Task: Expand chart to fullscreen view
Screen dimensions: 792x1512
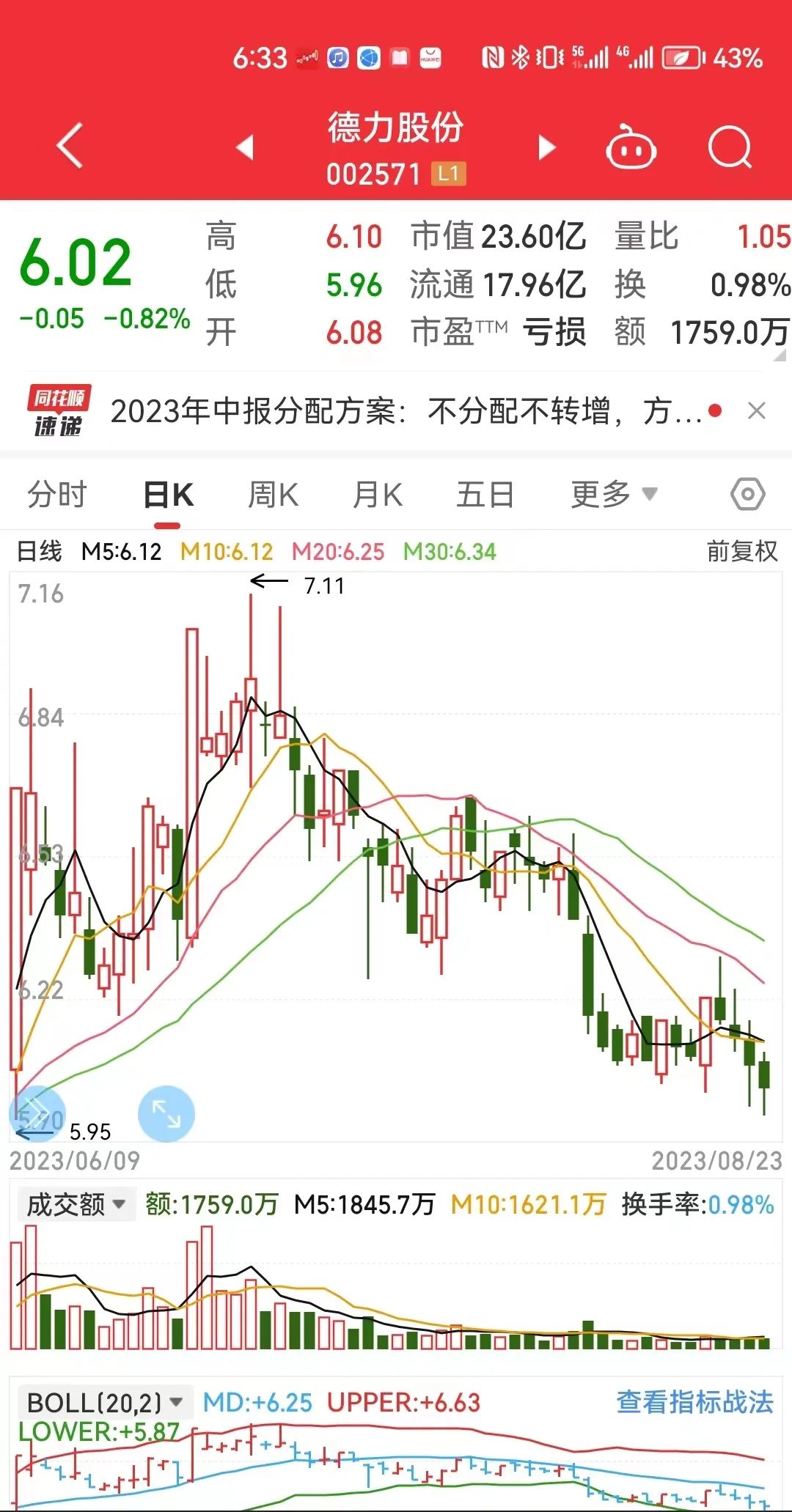Action: coord(166,1113)
